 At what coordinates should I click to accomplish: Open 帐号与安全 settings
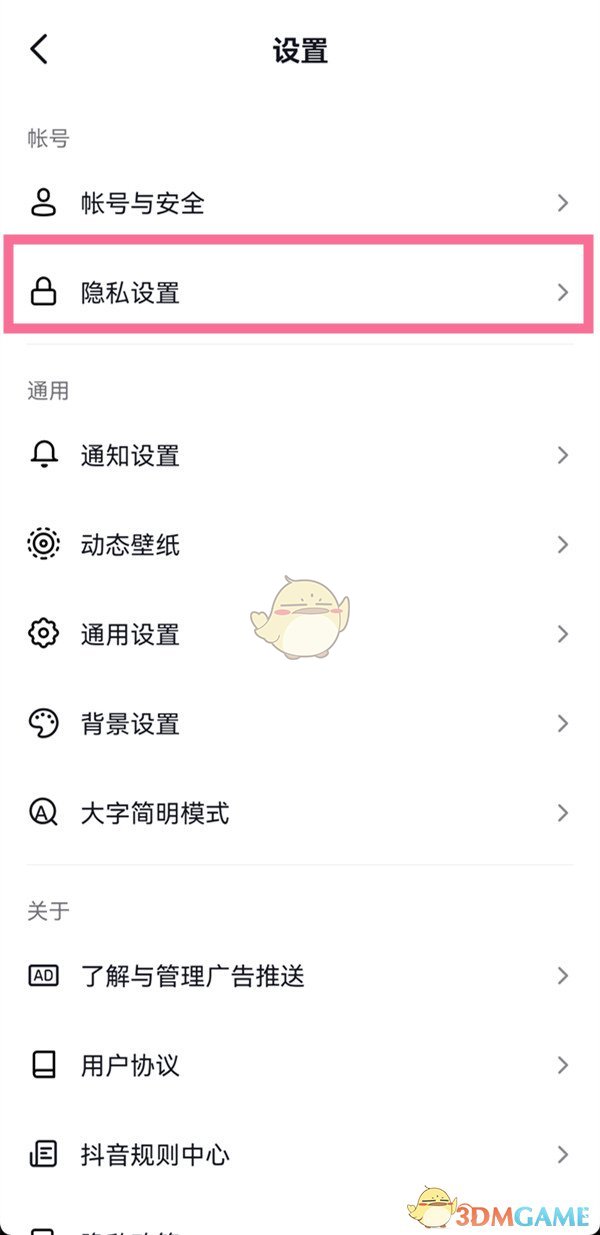coord(143,203)
